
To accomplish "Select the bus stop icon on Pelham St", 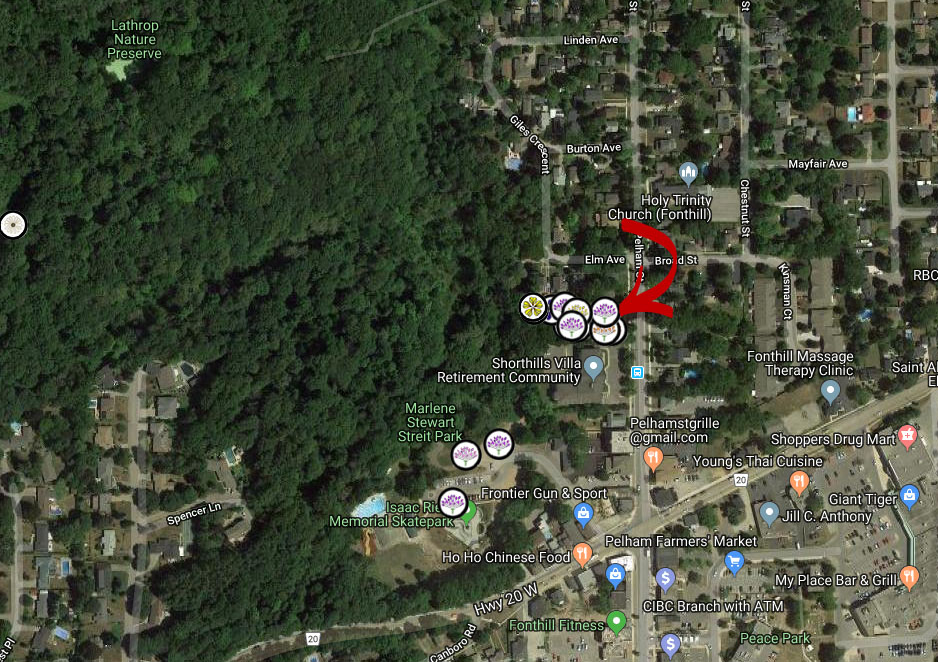I will 637,372.
